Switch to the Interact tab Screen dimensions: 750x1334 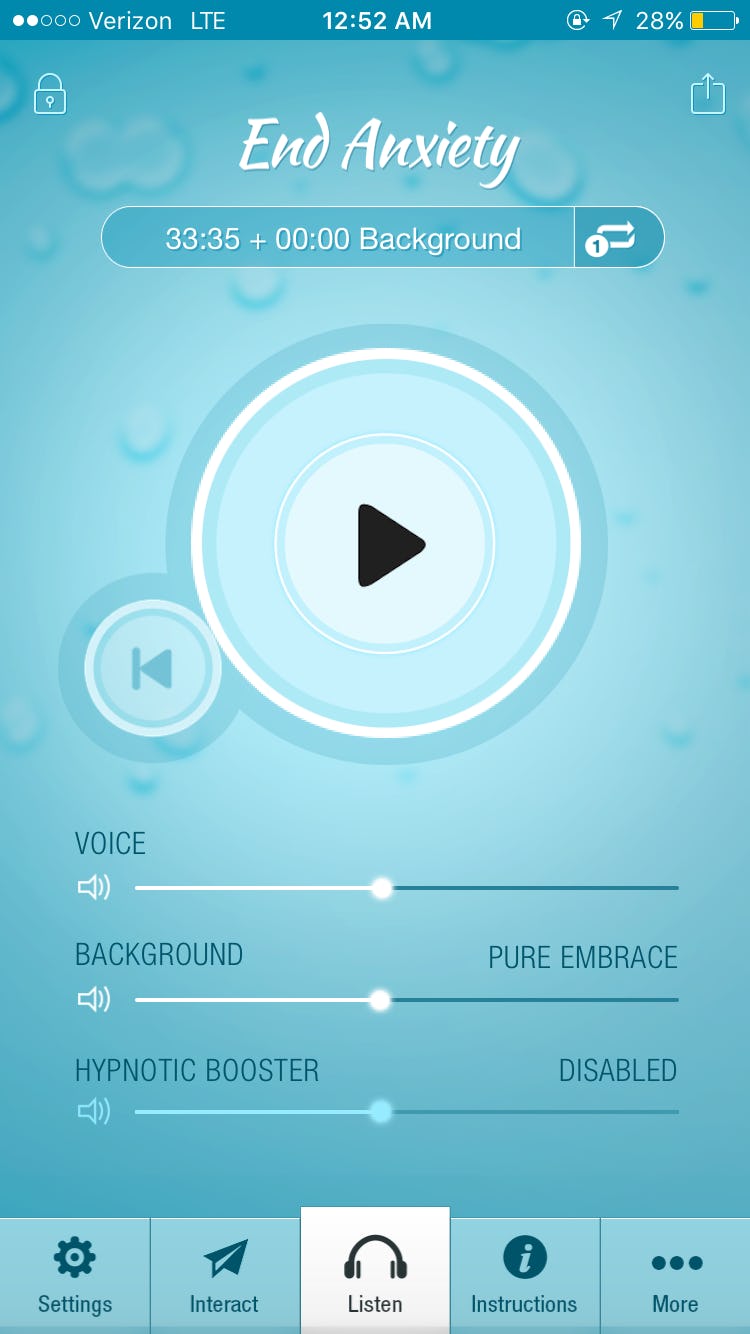point(224,1276)
